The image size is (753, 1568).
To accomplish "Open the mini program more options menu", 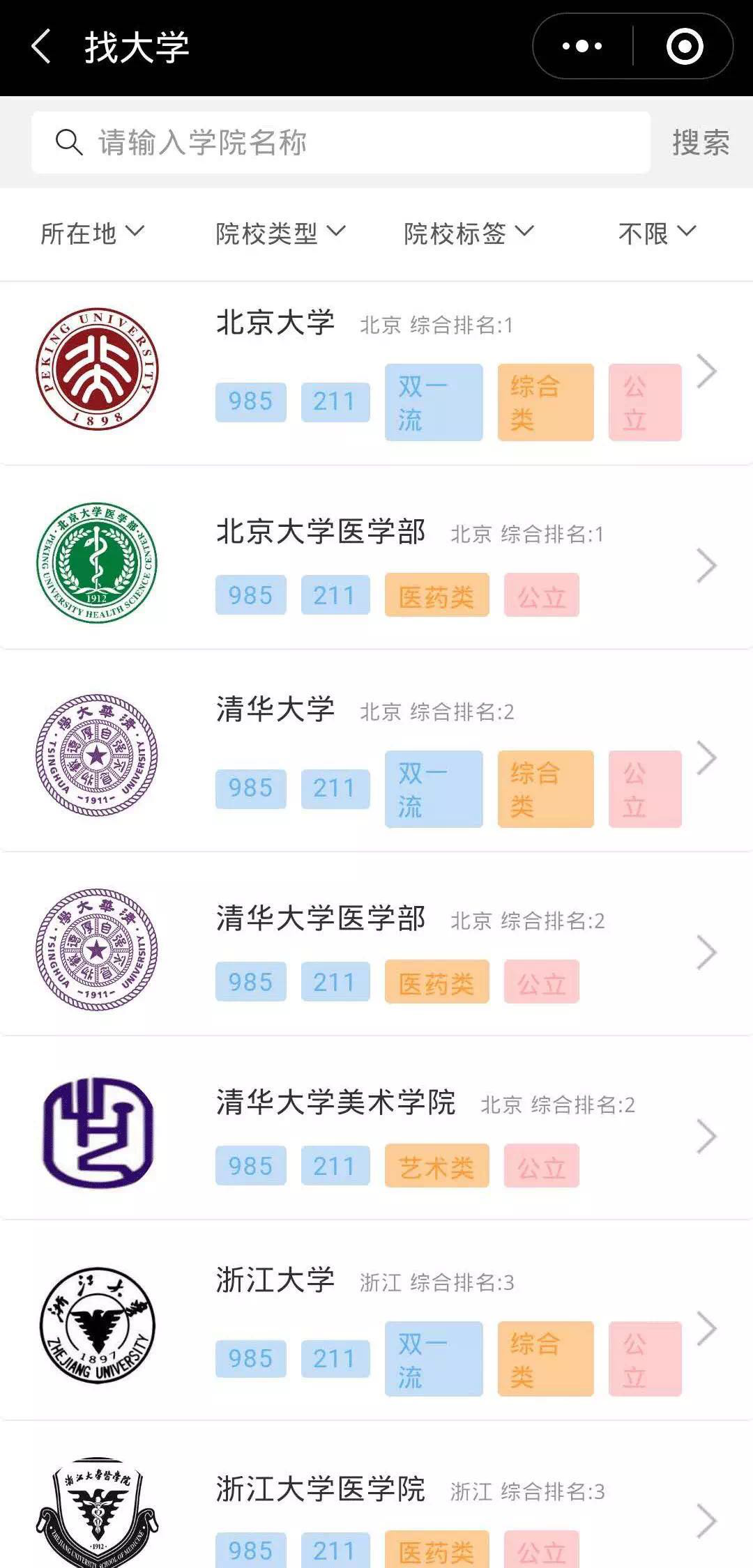I will point(582,47).
